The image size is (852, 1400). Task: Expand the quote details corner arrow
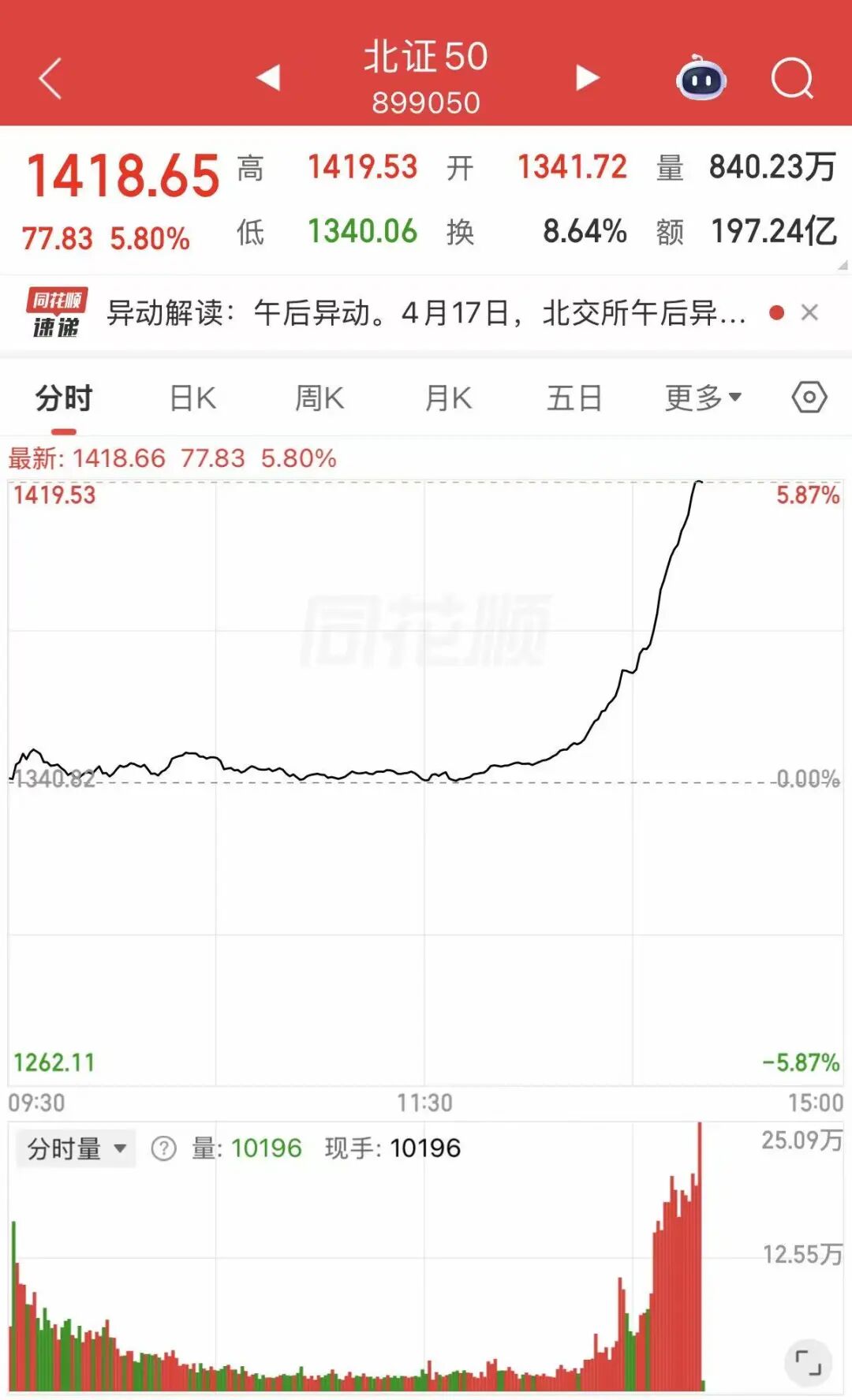pyautogui.click(x=843, y=266)
